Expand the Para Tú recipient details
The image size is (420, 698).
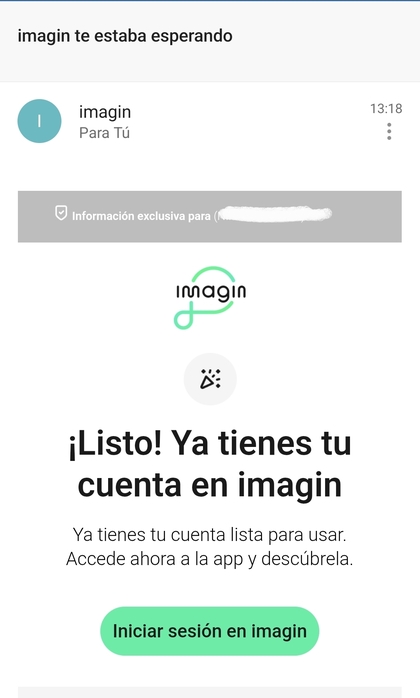[104, 133]
